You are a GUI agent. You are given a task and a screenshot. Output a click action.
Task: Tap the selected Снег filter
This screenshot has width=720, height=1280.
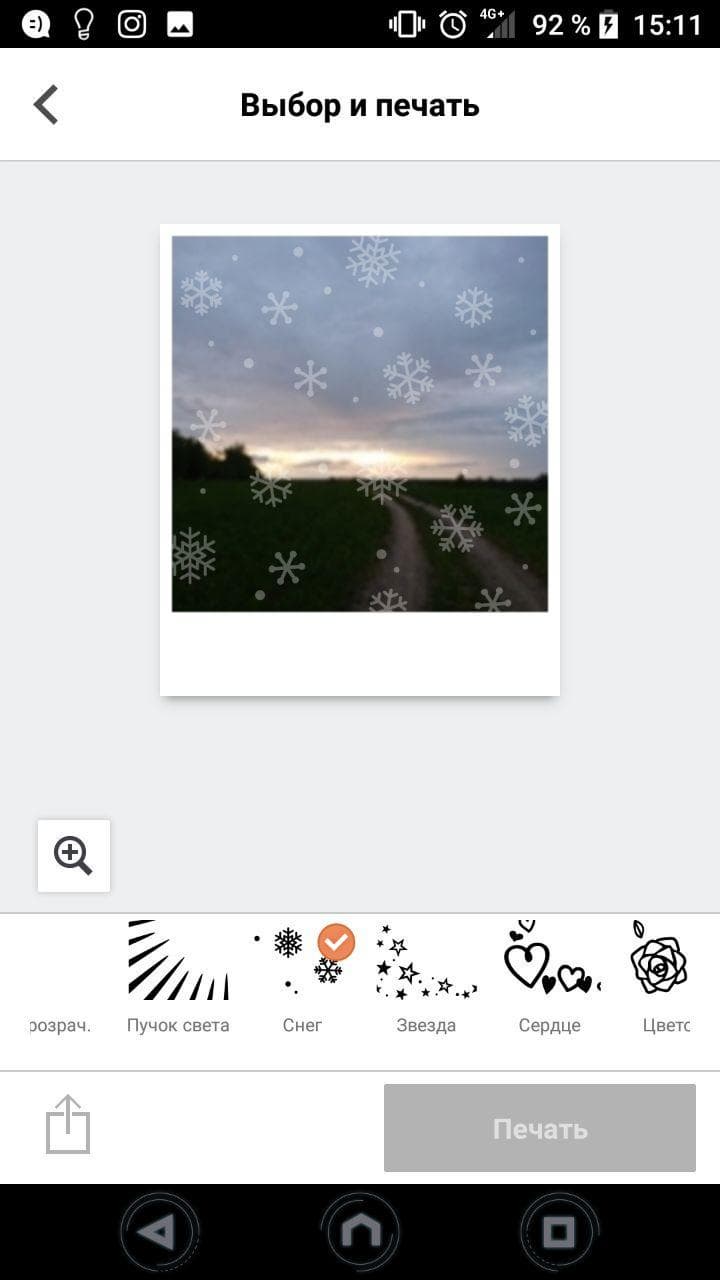tap(302, 977)
